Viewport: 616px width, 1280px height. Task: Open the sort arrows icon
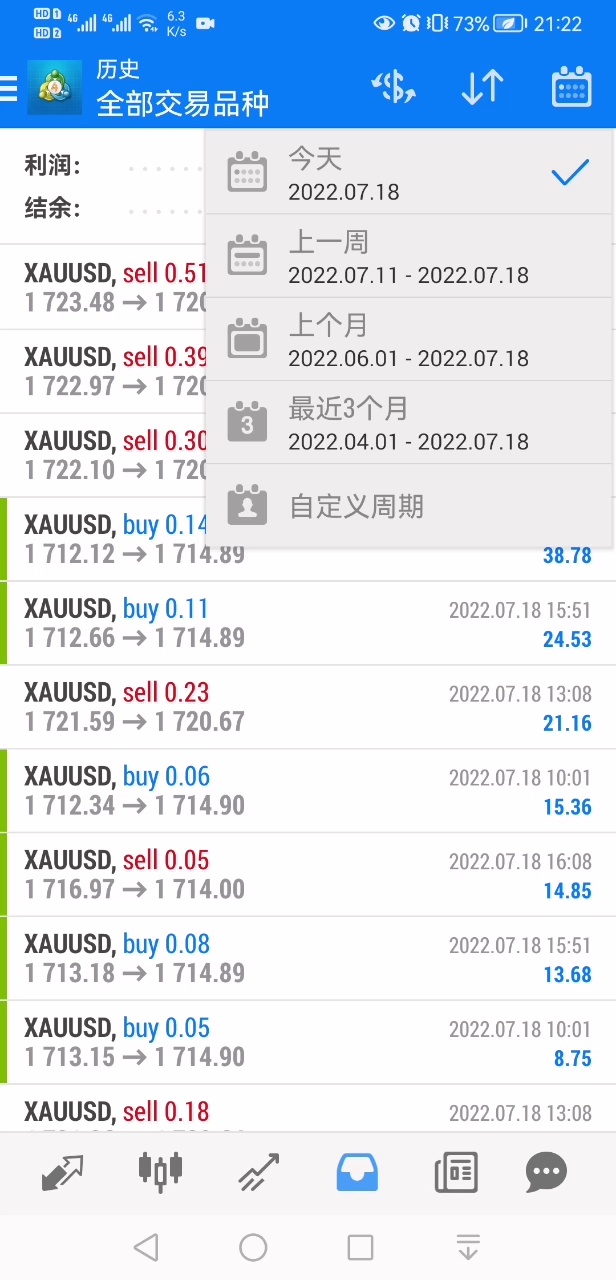coord(482,88)
